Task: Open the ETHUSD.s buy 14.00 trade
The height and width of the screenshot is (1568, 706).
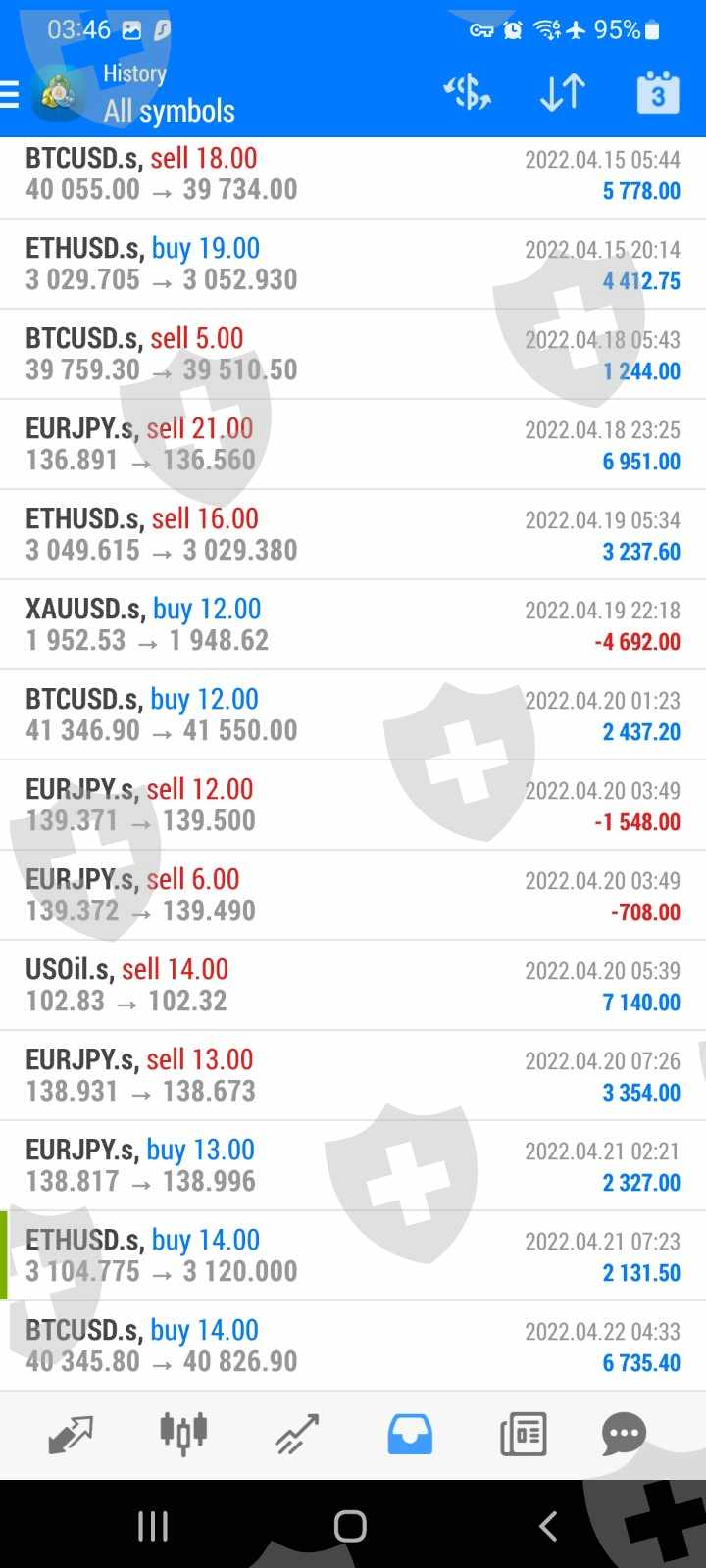Action: [353, 1256]
